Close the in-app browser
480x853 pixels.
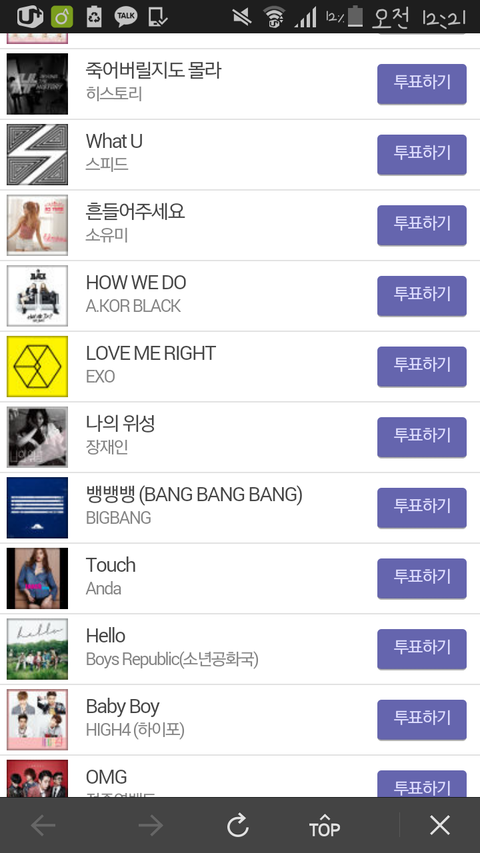pos(440,825)
